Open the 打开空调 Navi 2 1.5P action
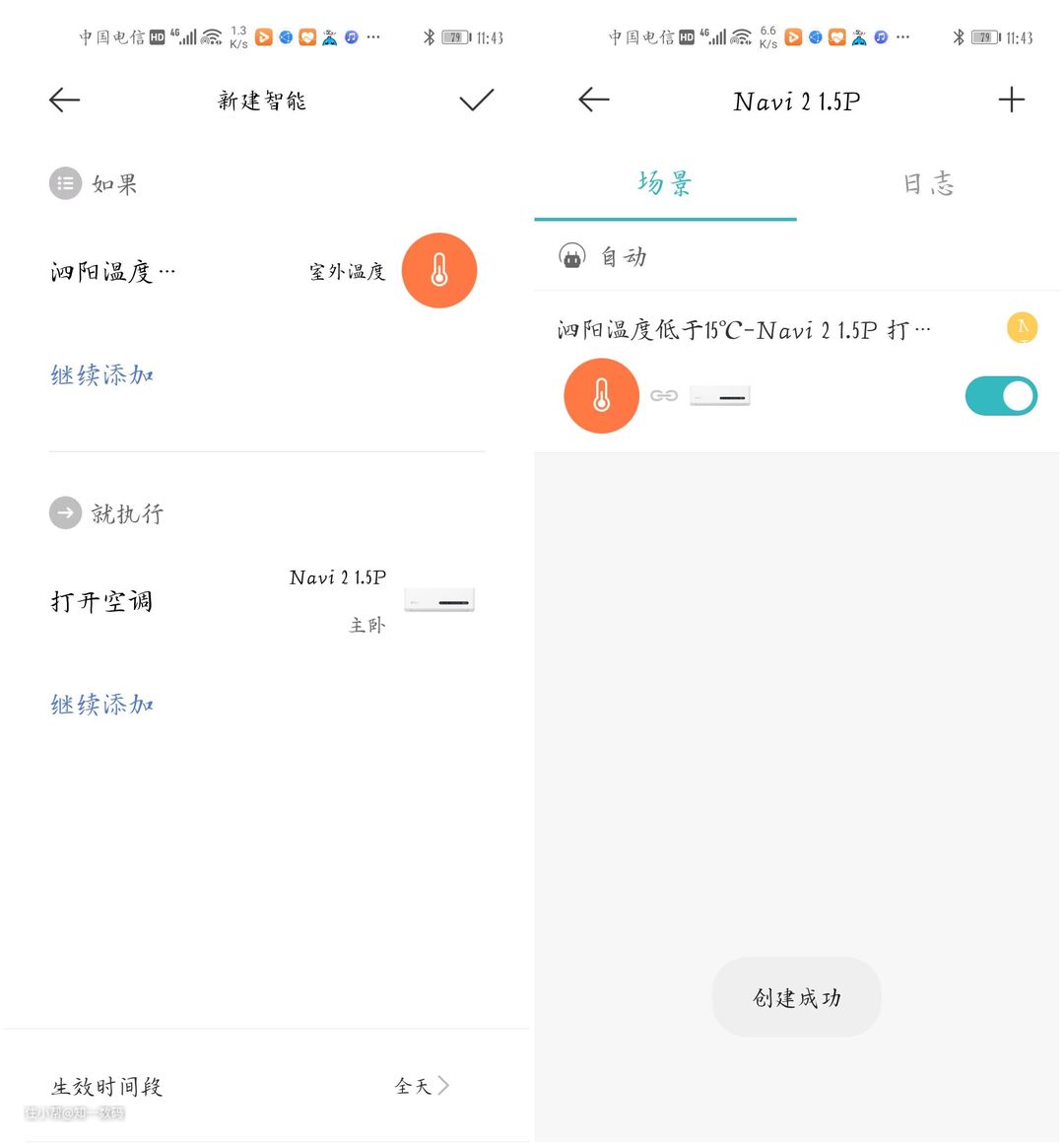The image size is (1064, 1147). point(264,600)
